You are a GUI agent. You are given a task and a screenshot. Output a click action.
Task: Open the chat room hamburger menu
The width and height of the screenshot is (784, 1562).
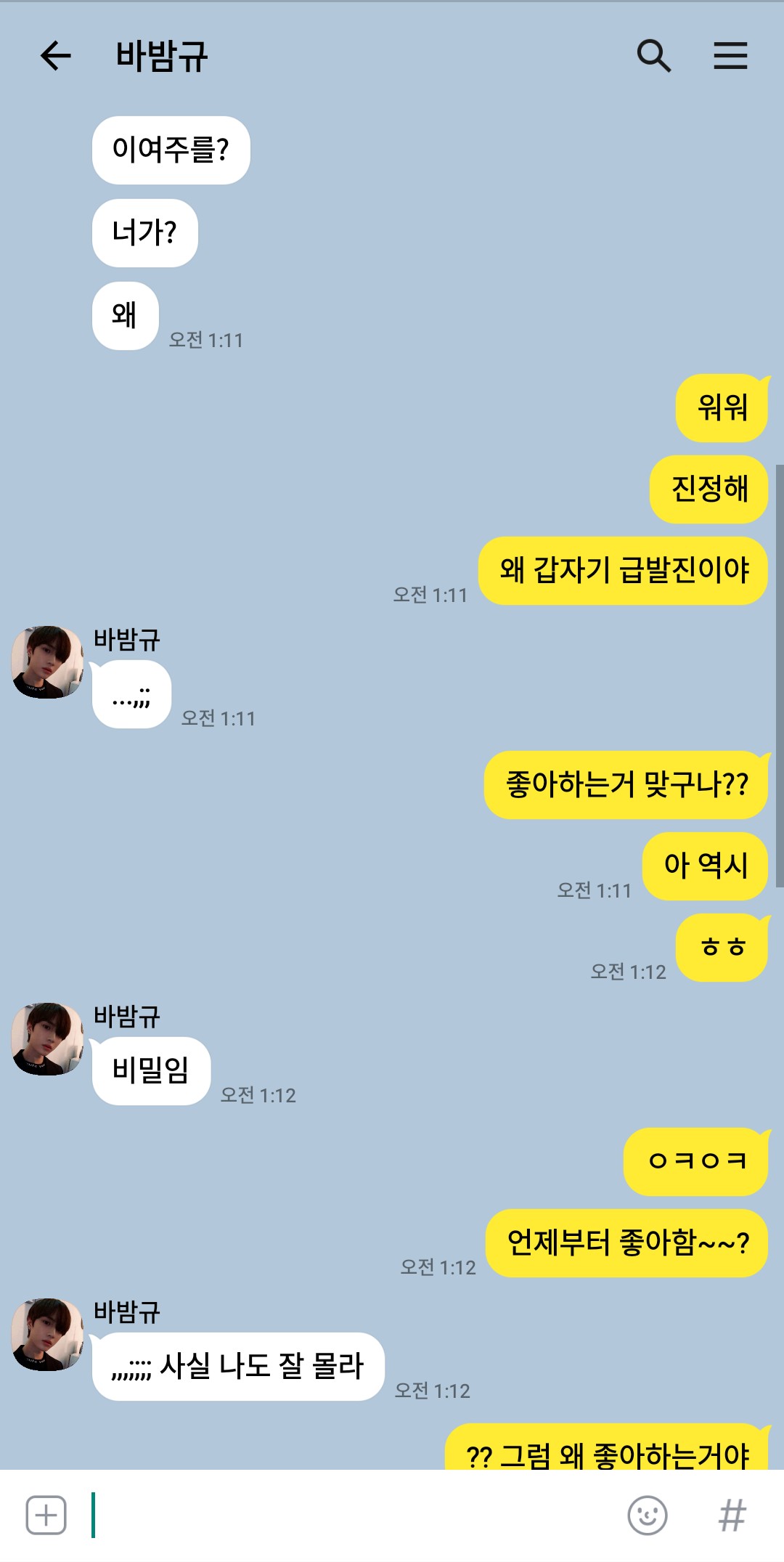point(730,56)
